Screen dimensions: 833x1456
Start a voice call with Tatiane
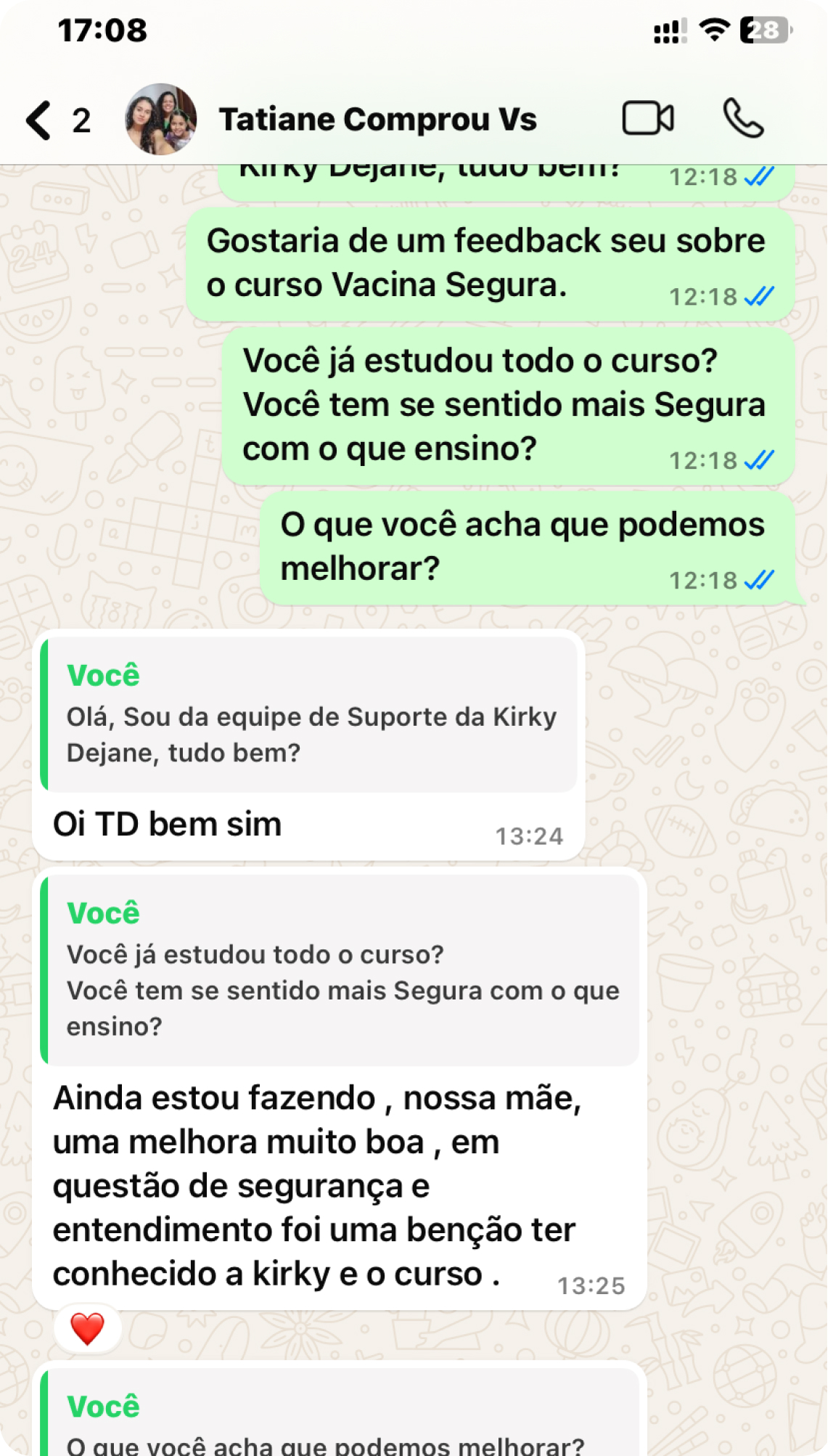coord(743,118)
